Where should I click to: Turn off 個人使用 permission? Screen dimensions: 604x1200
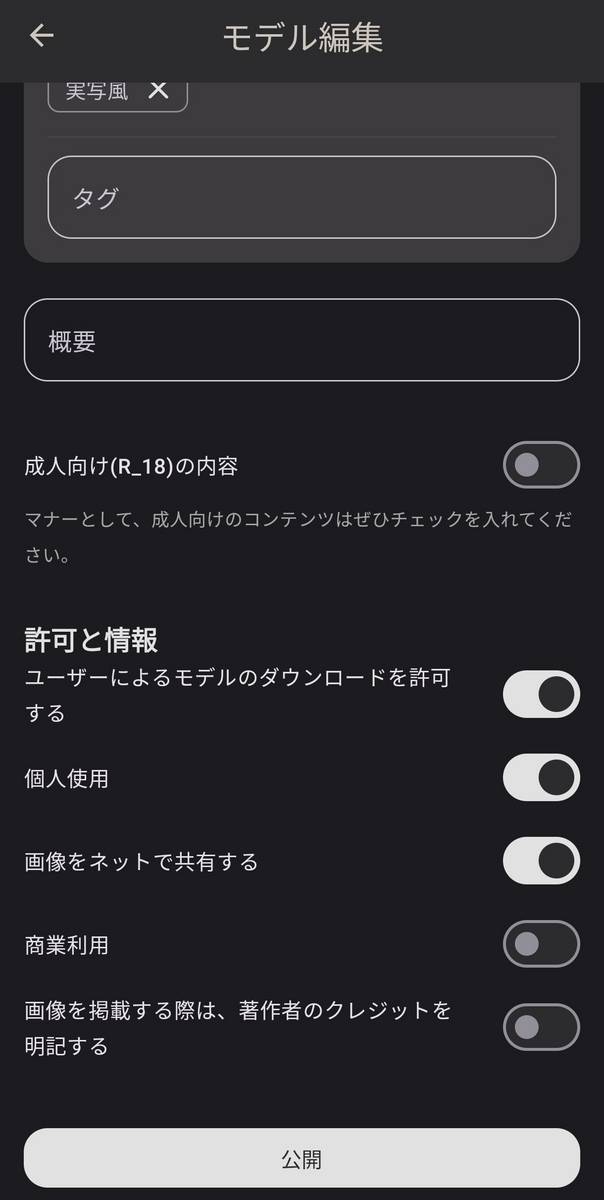tap(540, 778)
